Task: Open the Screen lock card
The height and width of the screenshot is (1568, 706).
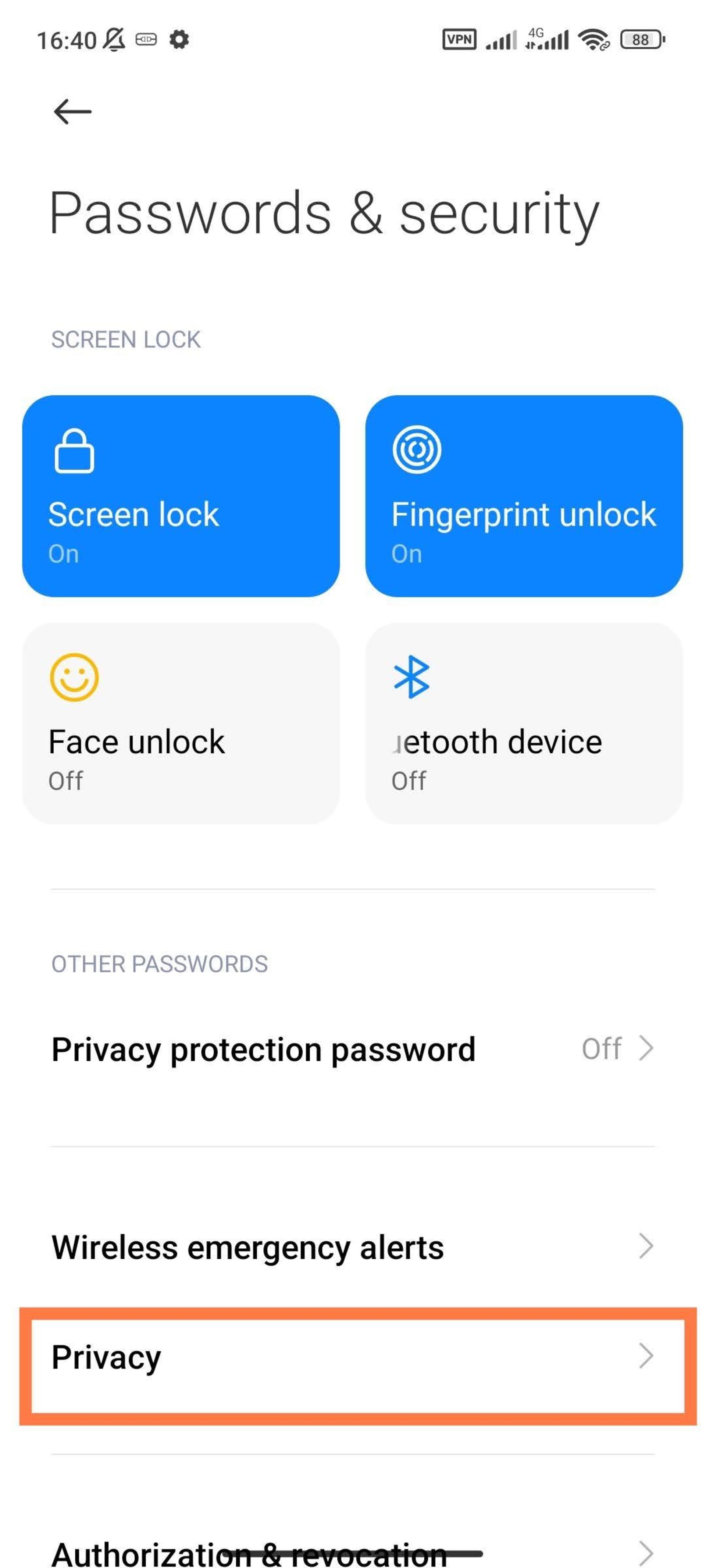Action: (x=181, y=495)
